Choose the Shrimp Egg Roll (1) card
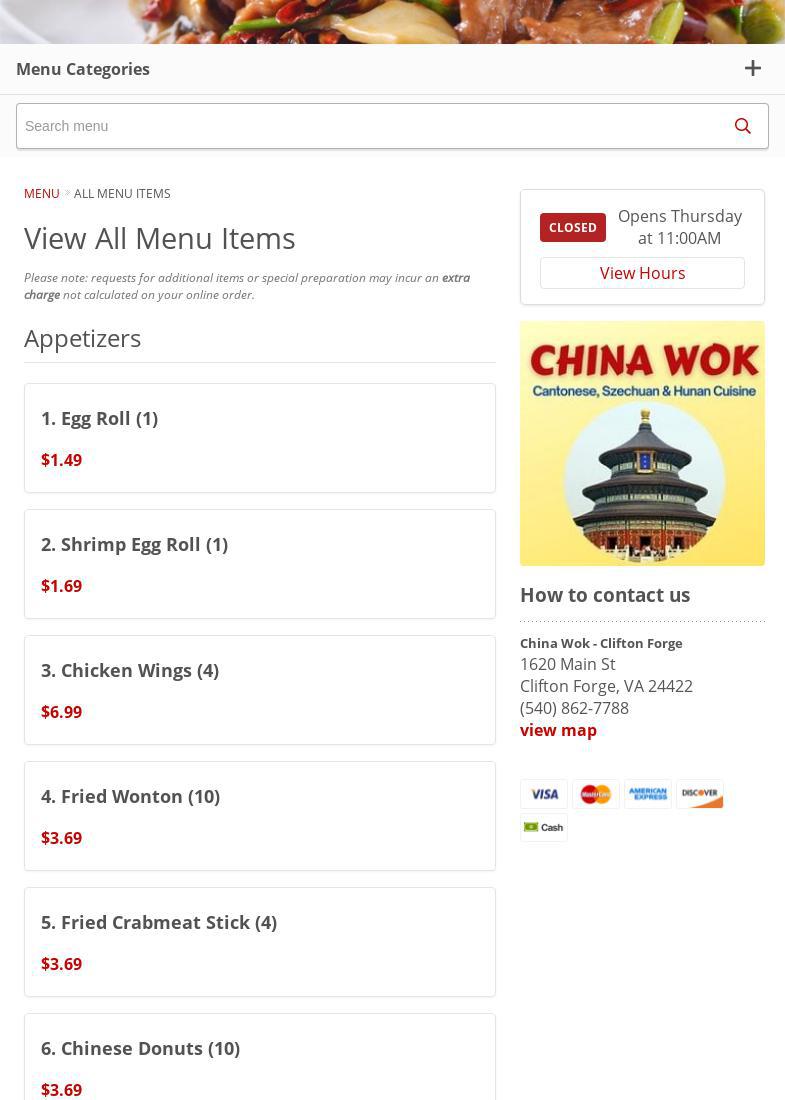785x1100 pixels. click(x=259, y=564)
